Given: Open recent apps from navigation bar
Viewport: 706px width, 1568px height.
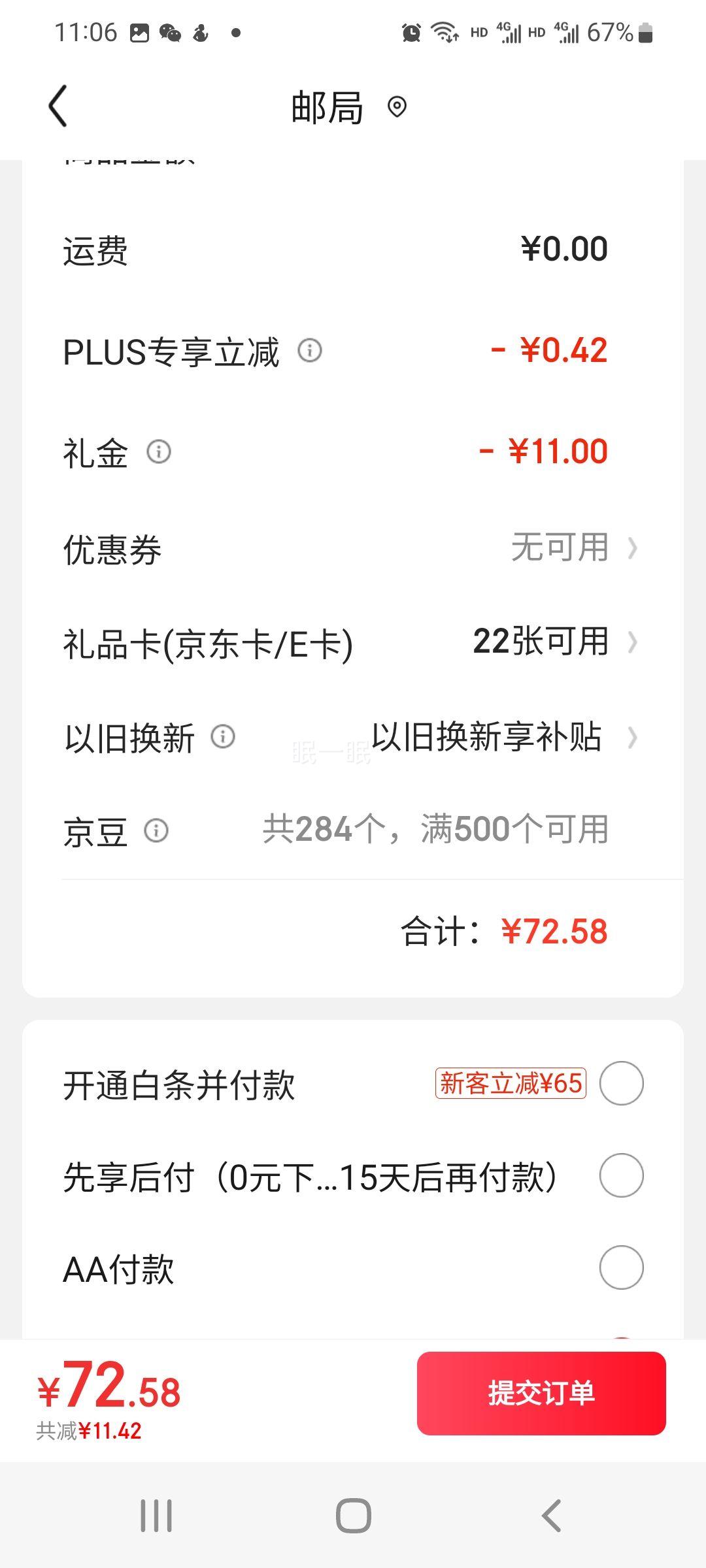Looking at the screenshot, I should [156, 1516].
